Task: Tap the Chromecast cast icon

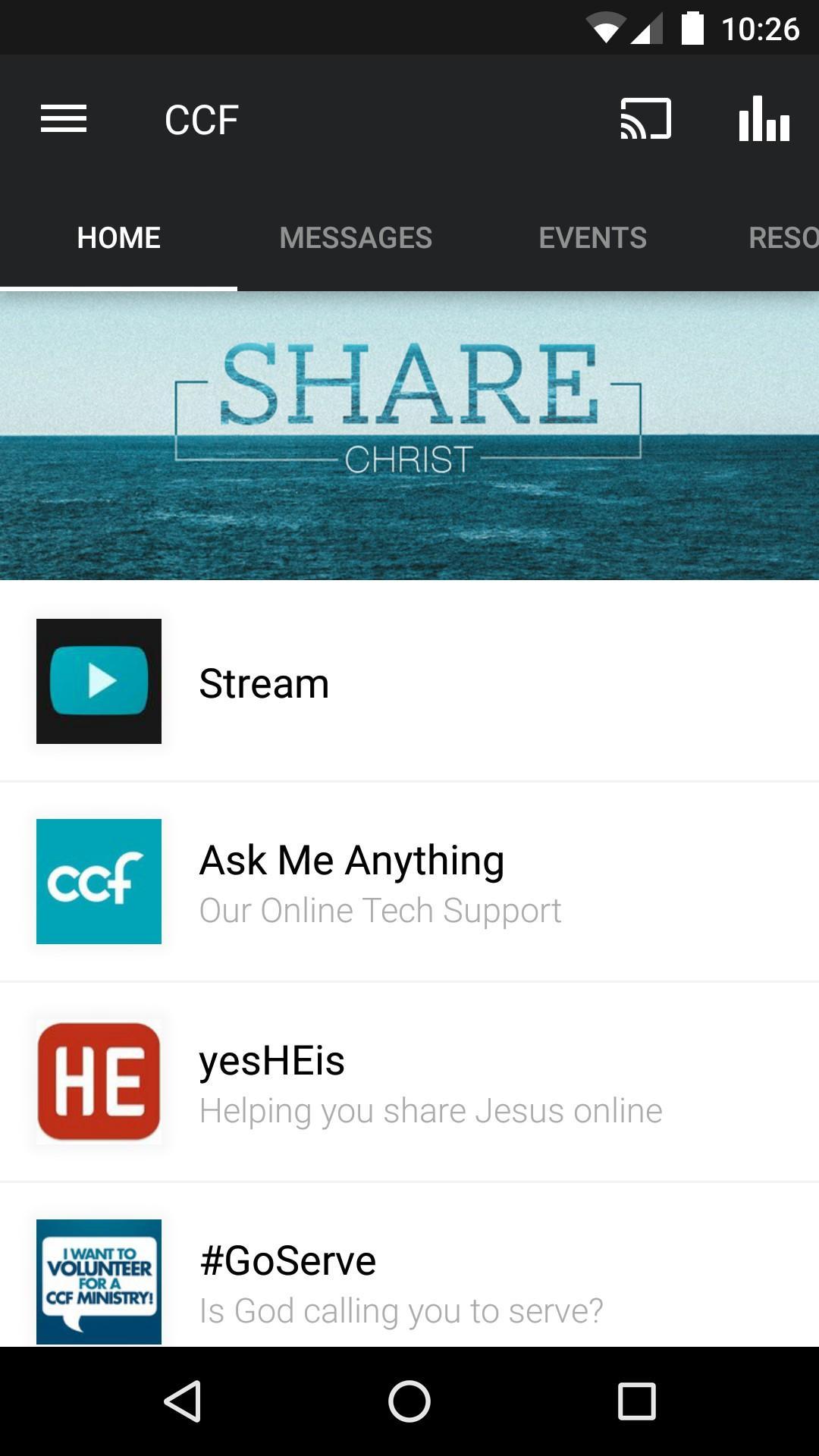Action: [644, 118]
